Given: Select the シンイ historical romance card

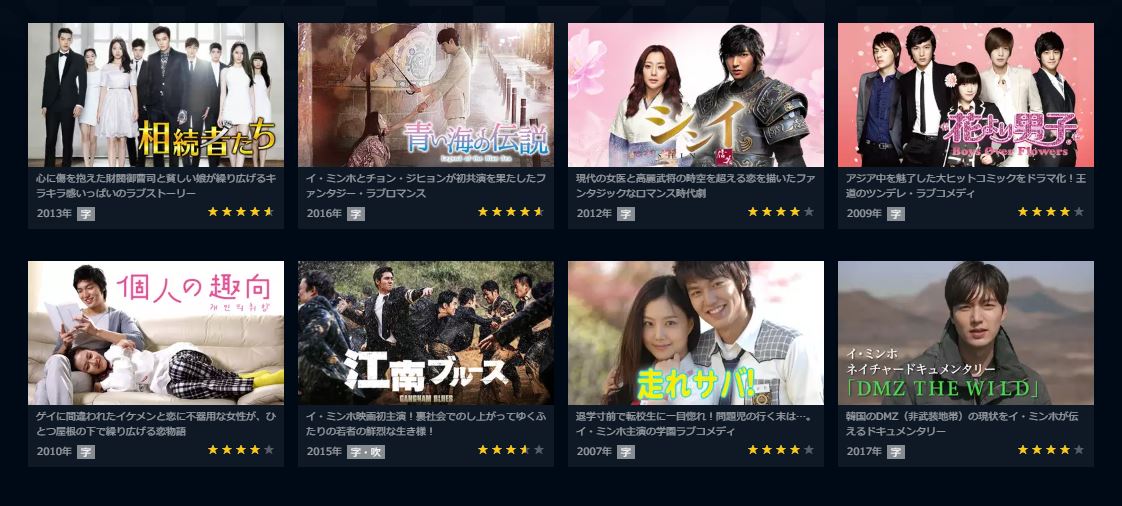Looking at the screenshot, I should (x=696, y=96).
